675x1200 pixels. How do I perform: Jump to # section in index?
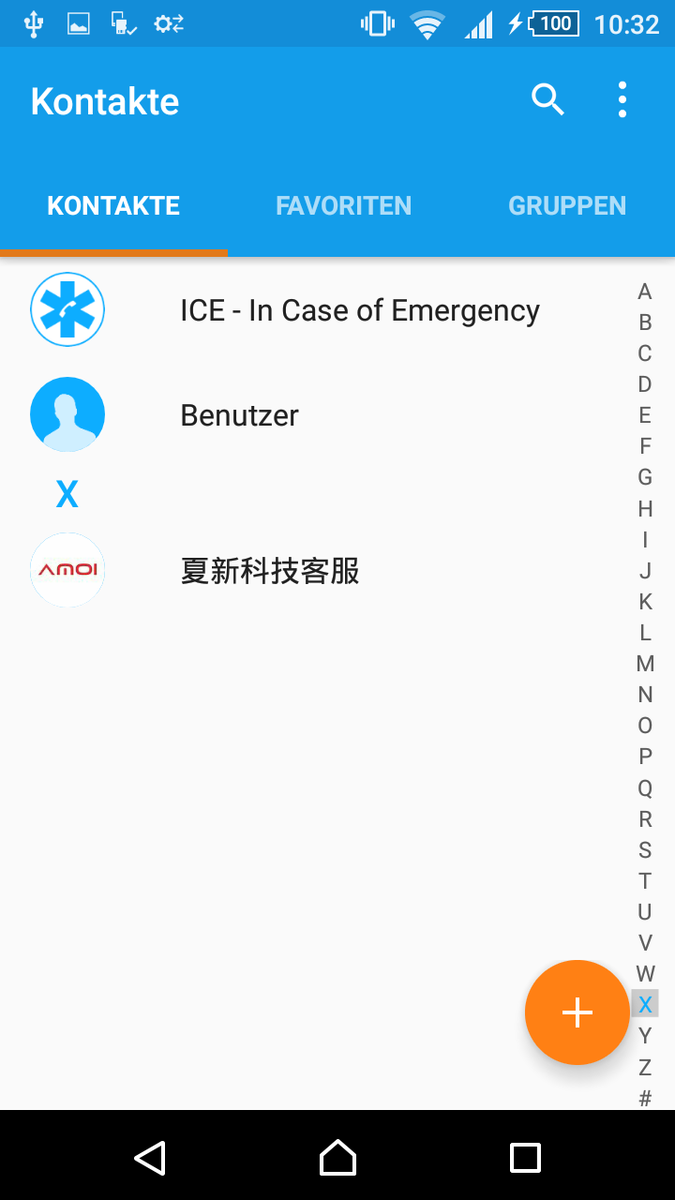pyautogui.click(x=645, y=1098)
